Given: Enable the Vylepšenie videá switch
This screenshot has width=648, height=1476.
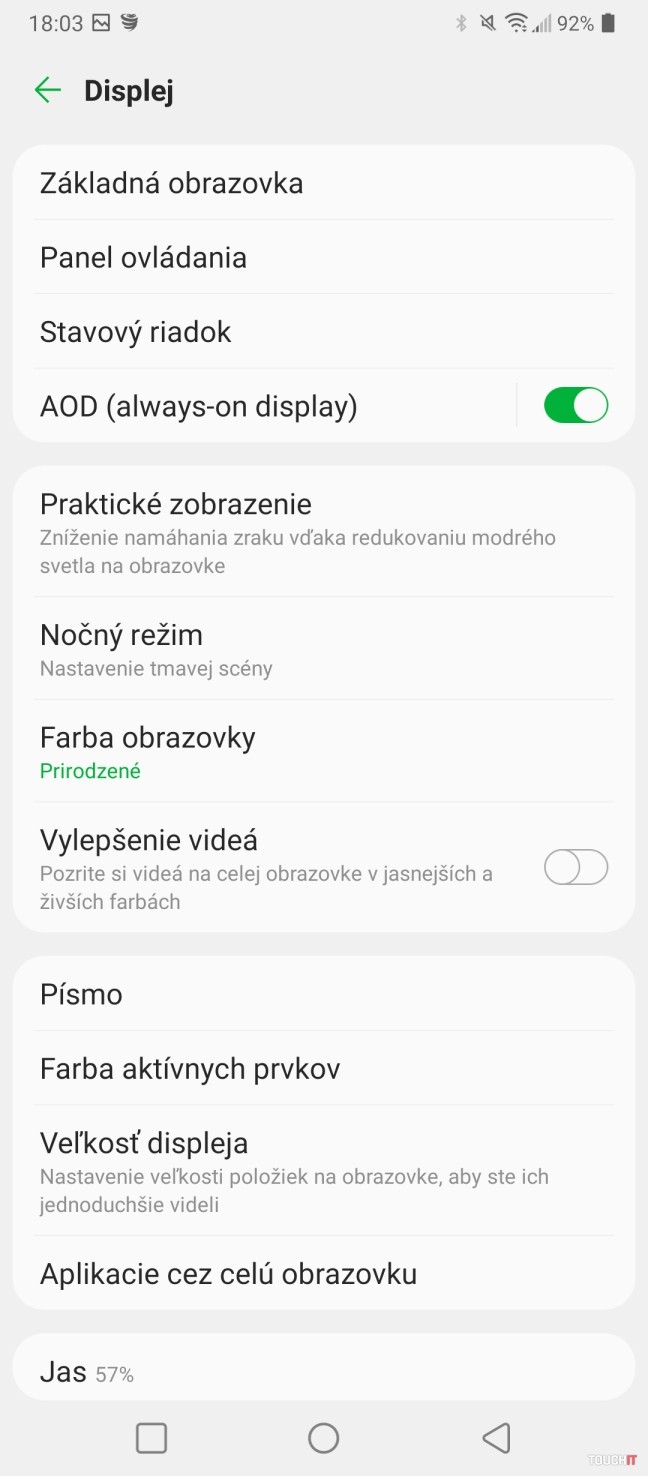Looking at the screenshot, I should click(575, 867).
